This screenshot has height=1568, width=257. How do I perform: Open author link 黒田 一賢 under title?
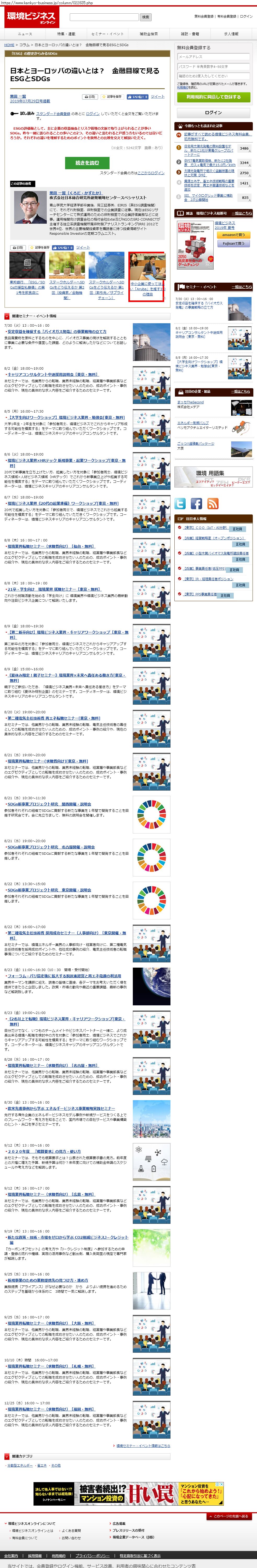pos(18,96)
